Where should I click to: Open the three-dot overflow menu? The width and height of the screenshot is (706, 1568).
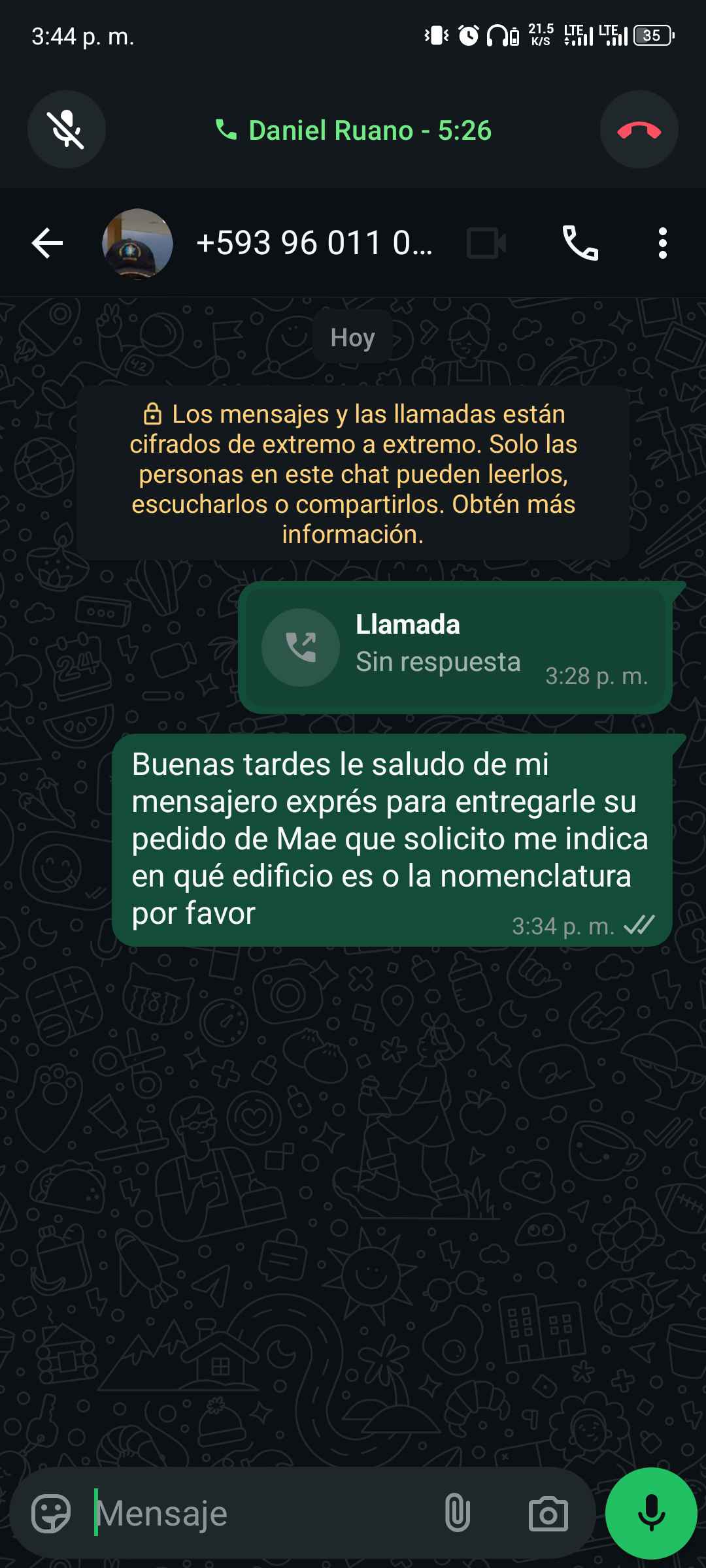662,244
